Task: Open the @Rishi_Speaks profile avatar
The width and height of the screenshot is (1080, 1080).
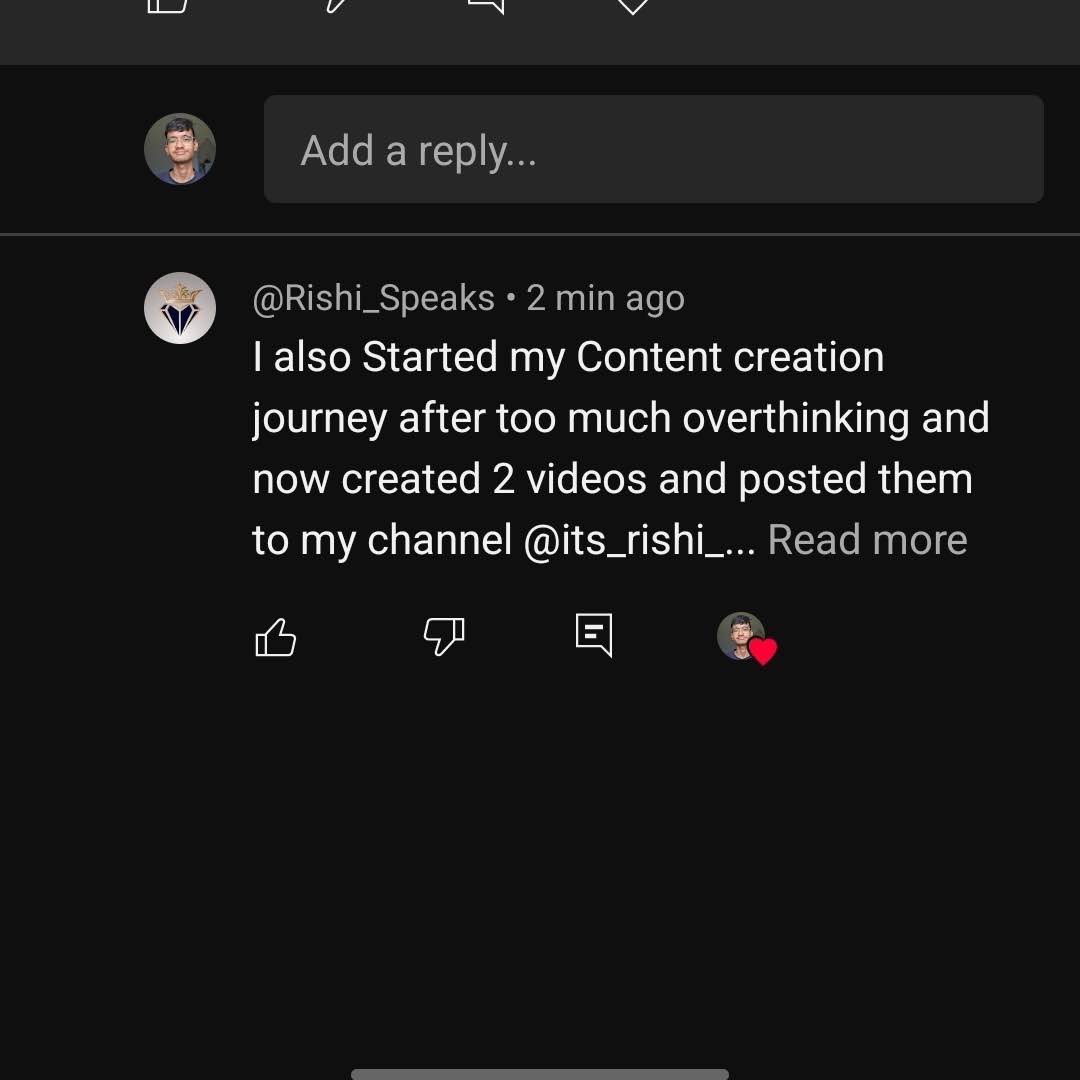Action: pyautogui.click(x=180, y=308)
